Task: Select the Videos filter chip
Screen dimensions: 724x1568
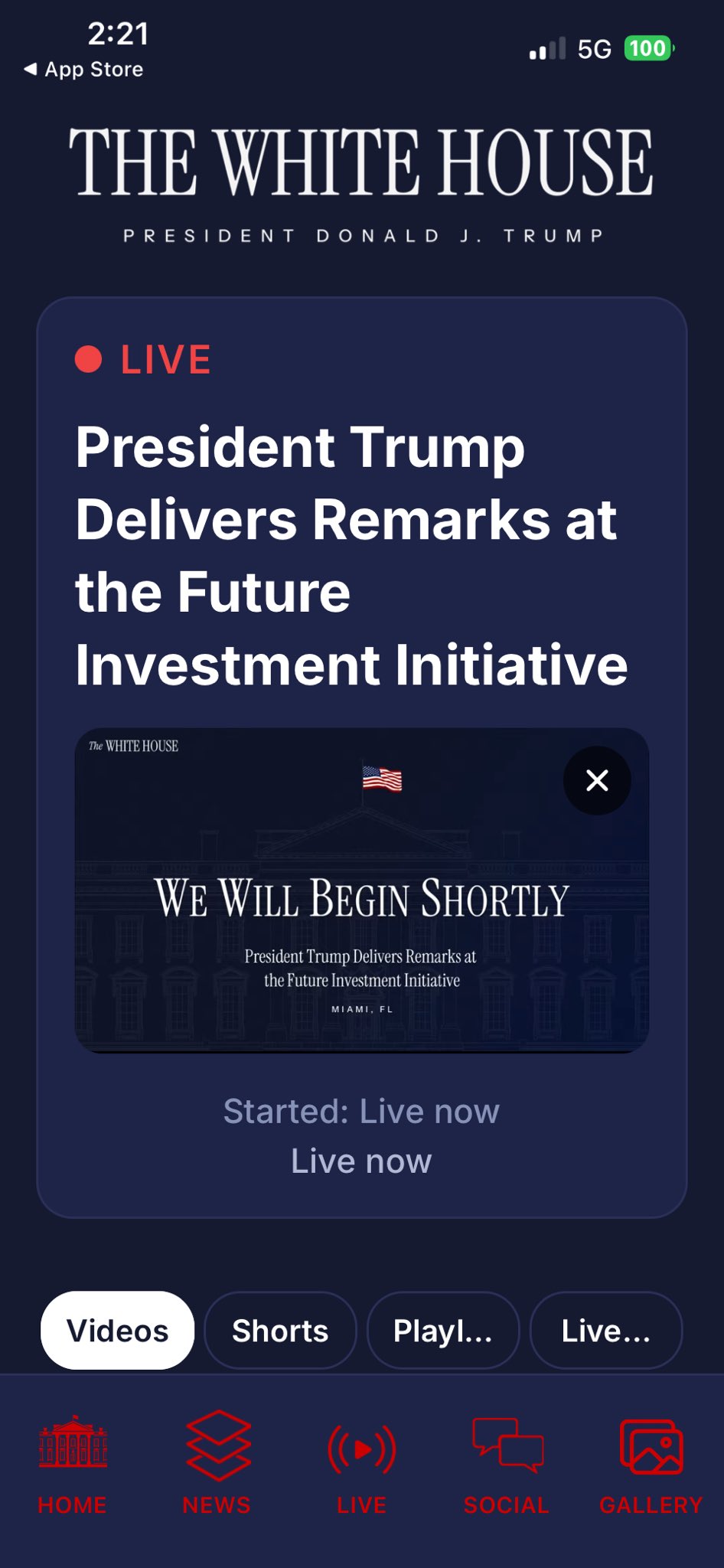Action: pos(117,1331)
